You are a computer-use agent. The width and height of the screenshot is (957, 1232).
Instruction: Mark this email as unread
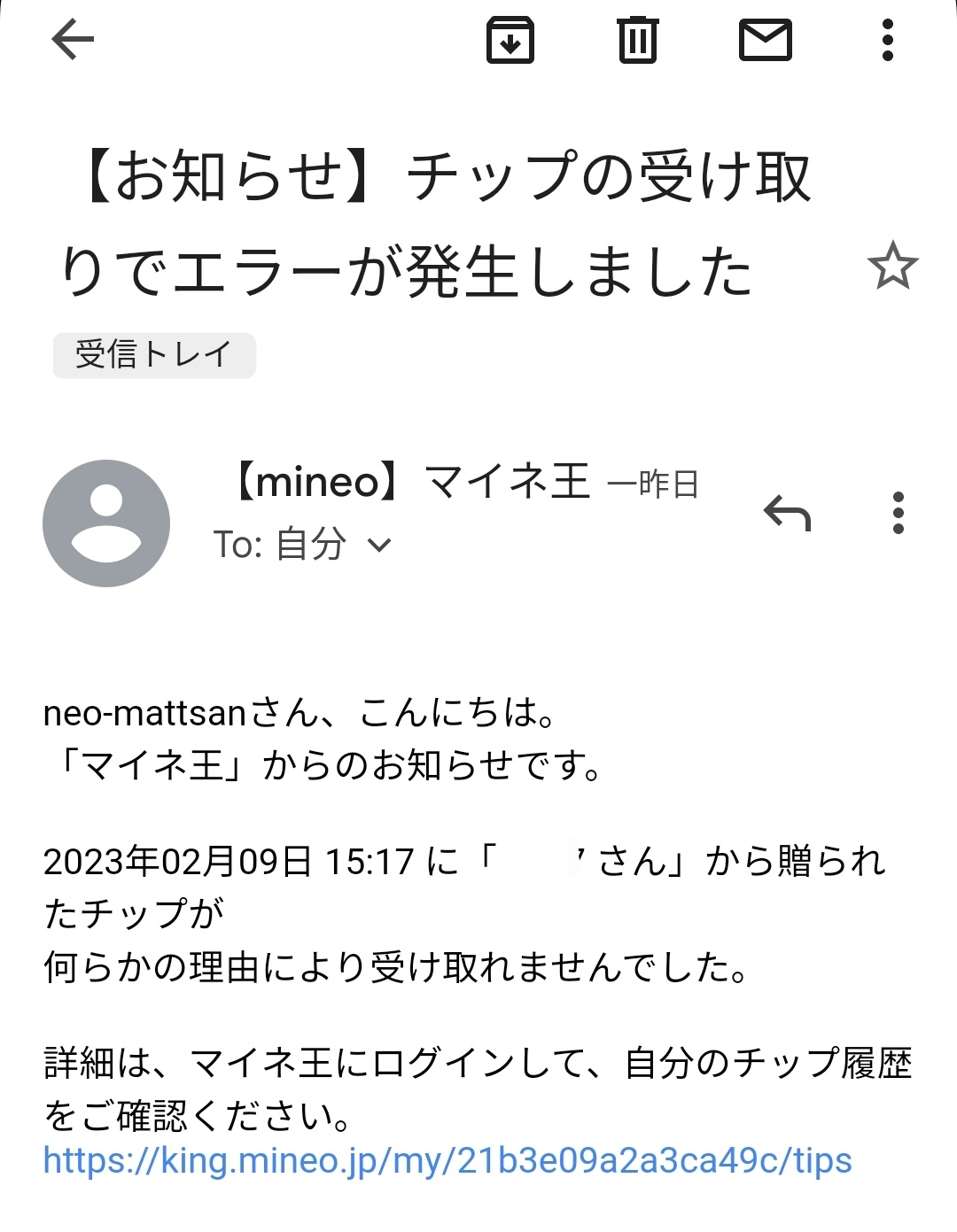click(x=765, y=40)
